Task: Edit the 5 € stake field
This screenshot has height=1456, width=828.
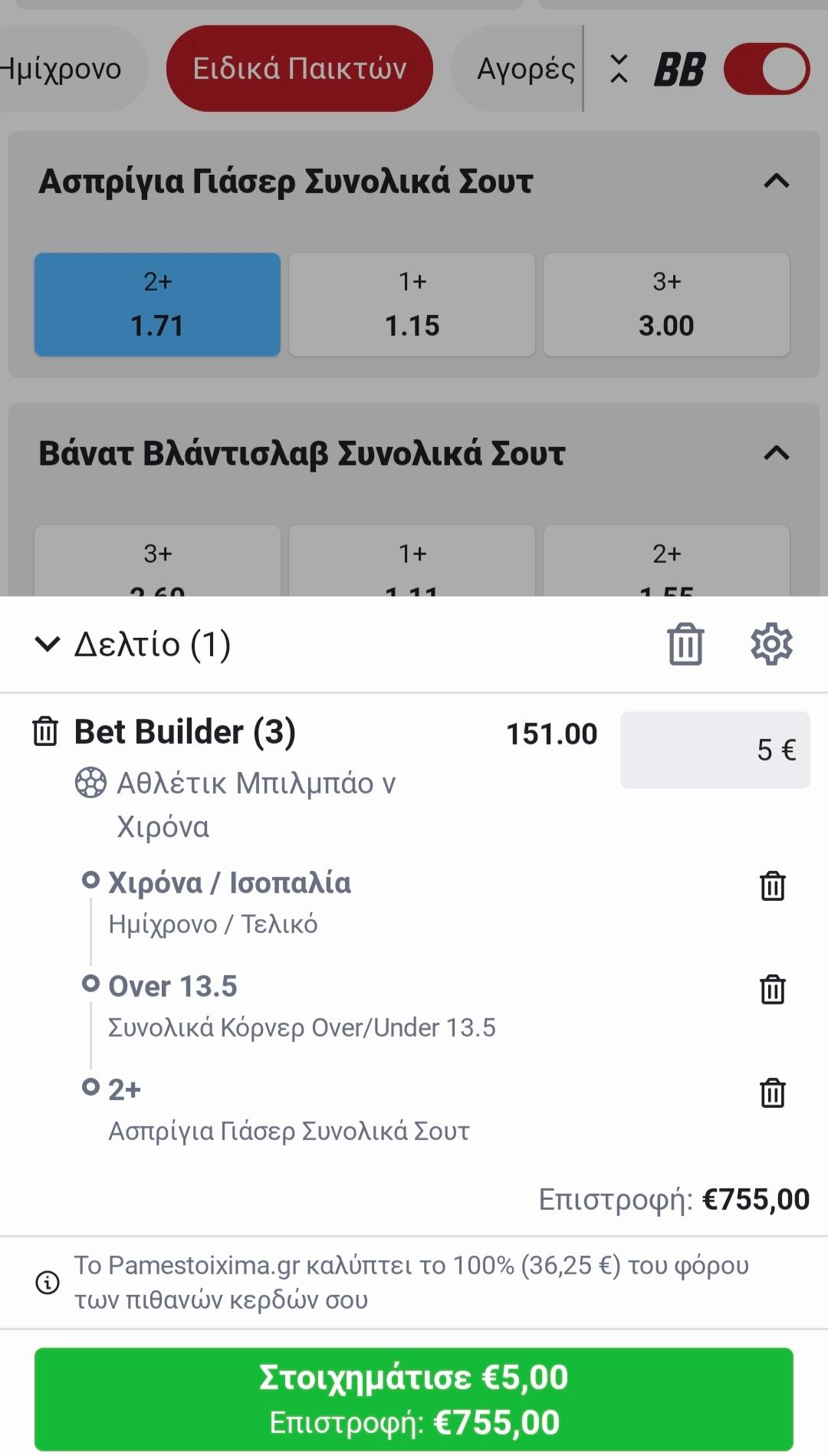Action: 715,750
